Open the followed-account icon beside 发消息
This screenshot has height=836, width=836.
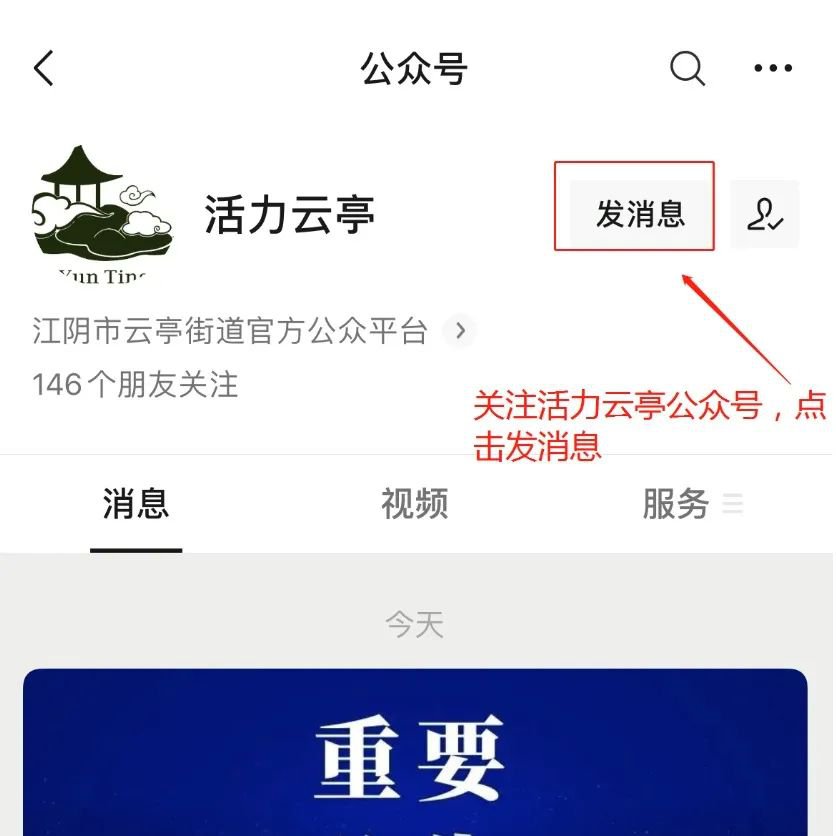765,214
